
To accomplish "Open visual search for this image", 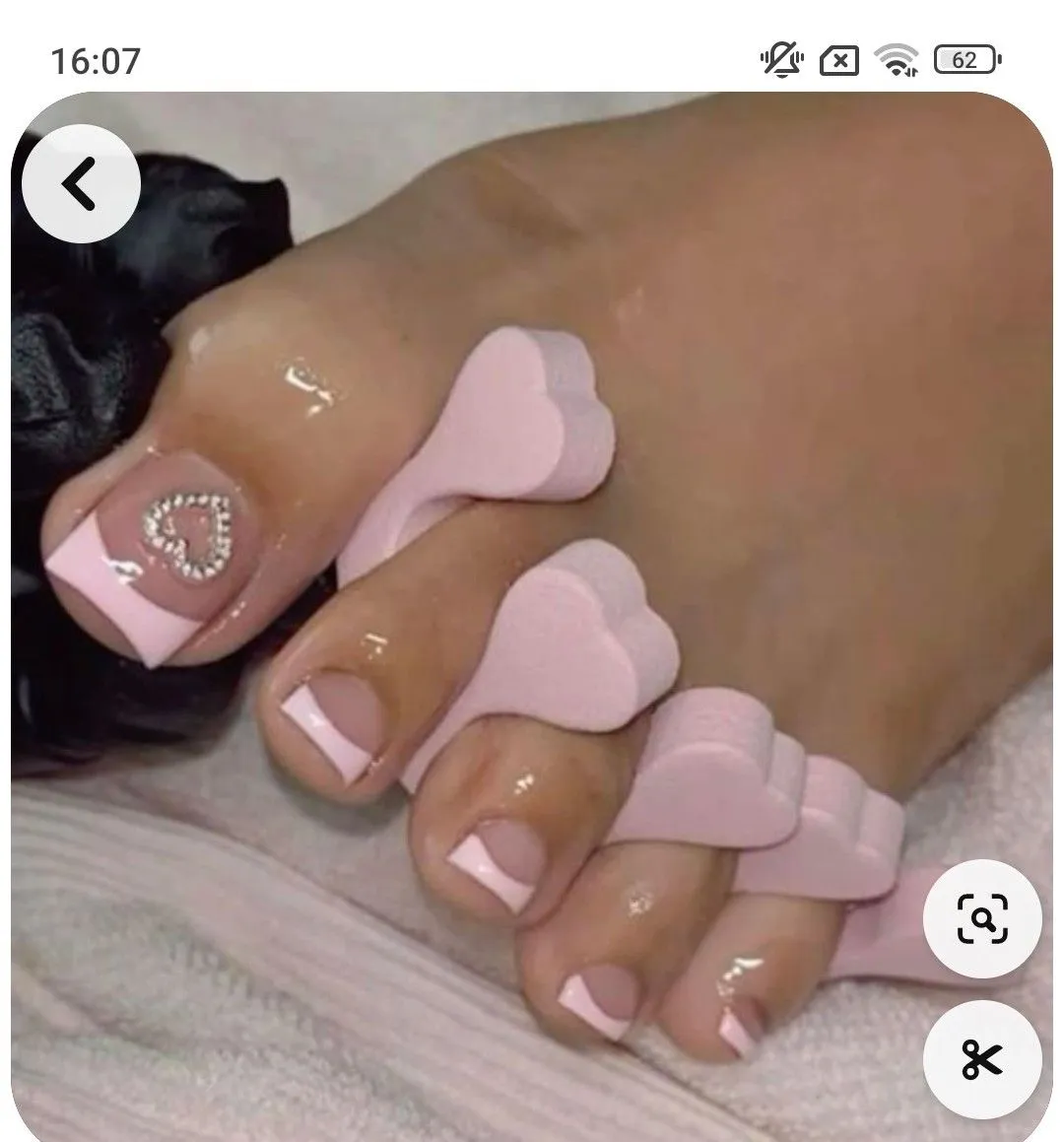I will pyautogui.click(x=981, y=917).
